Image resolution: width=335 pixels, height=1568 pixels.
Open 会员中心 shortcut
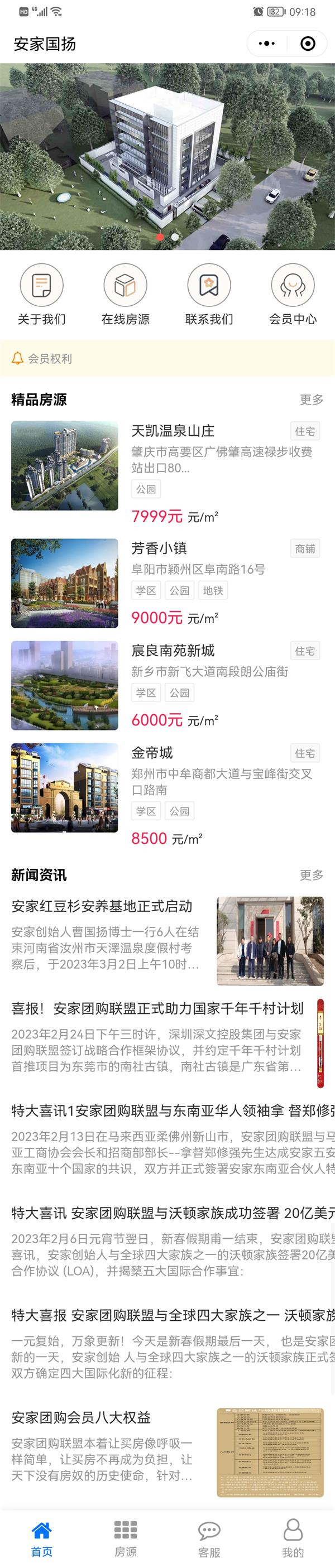pos(293,295)
